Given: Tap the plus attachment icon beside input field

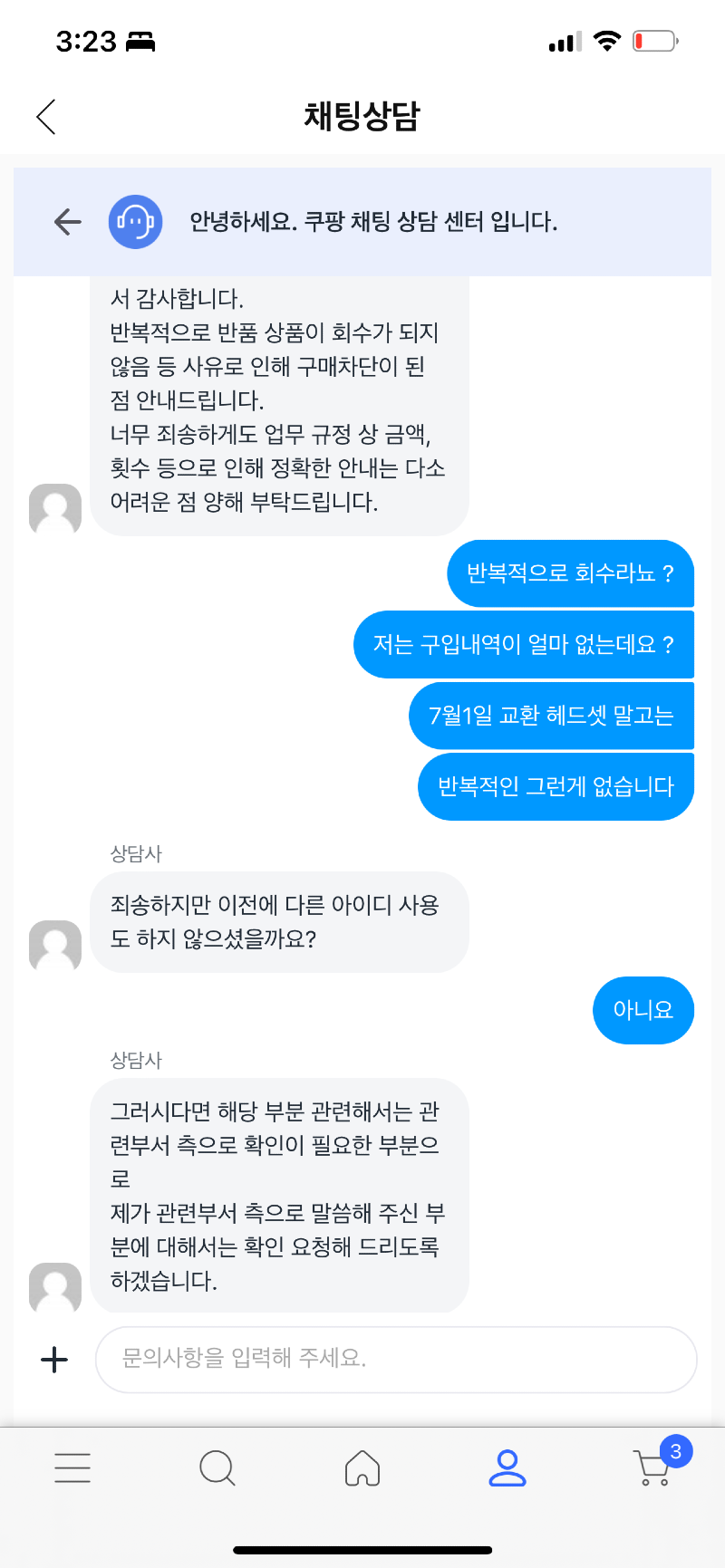Looking at the screenshot, I should (54, 1360).
